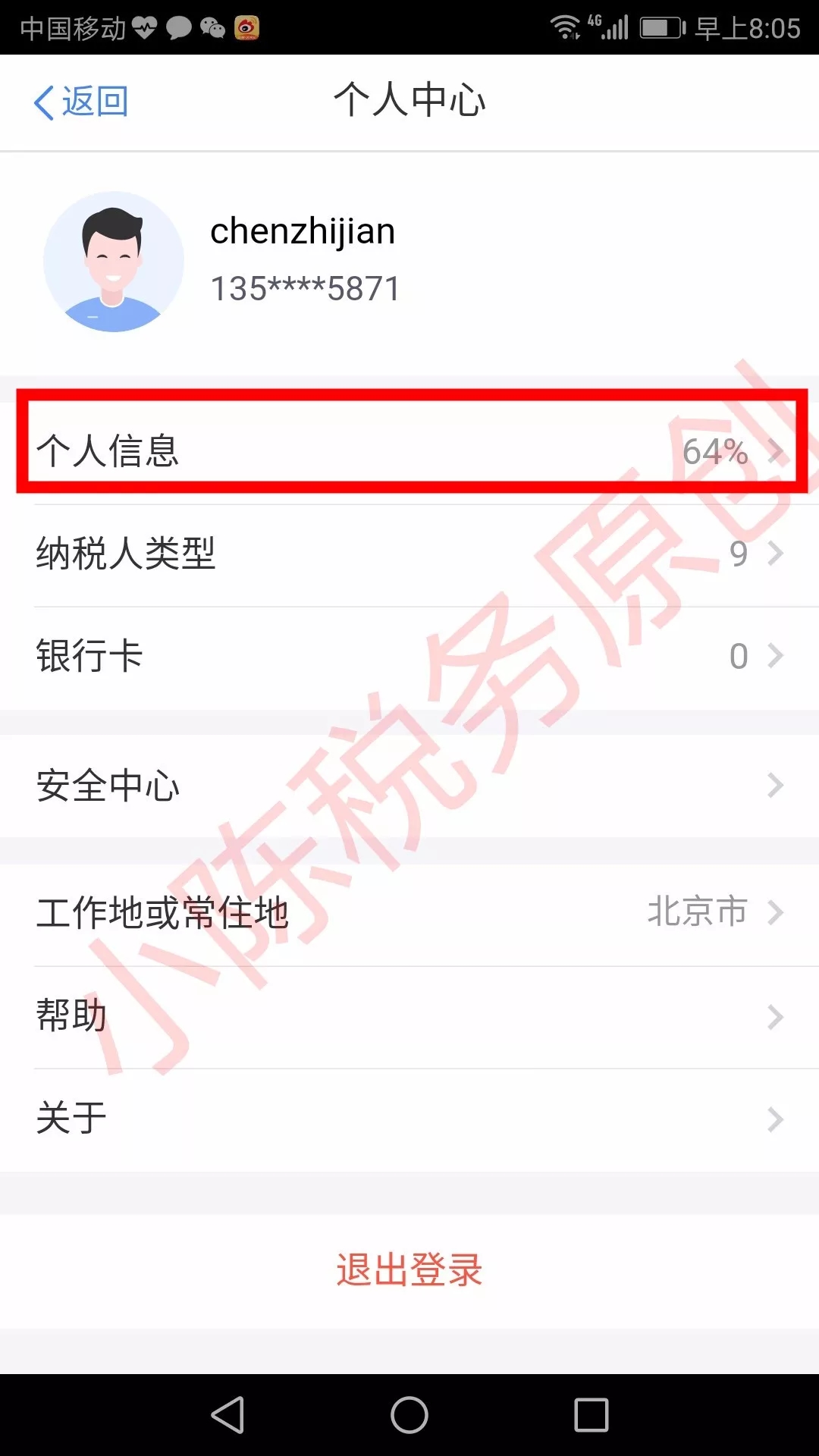Open the 关于 page
The width and height of the screenshot is (819, 1456).
(x=409, y=1119)
